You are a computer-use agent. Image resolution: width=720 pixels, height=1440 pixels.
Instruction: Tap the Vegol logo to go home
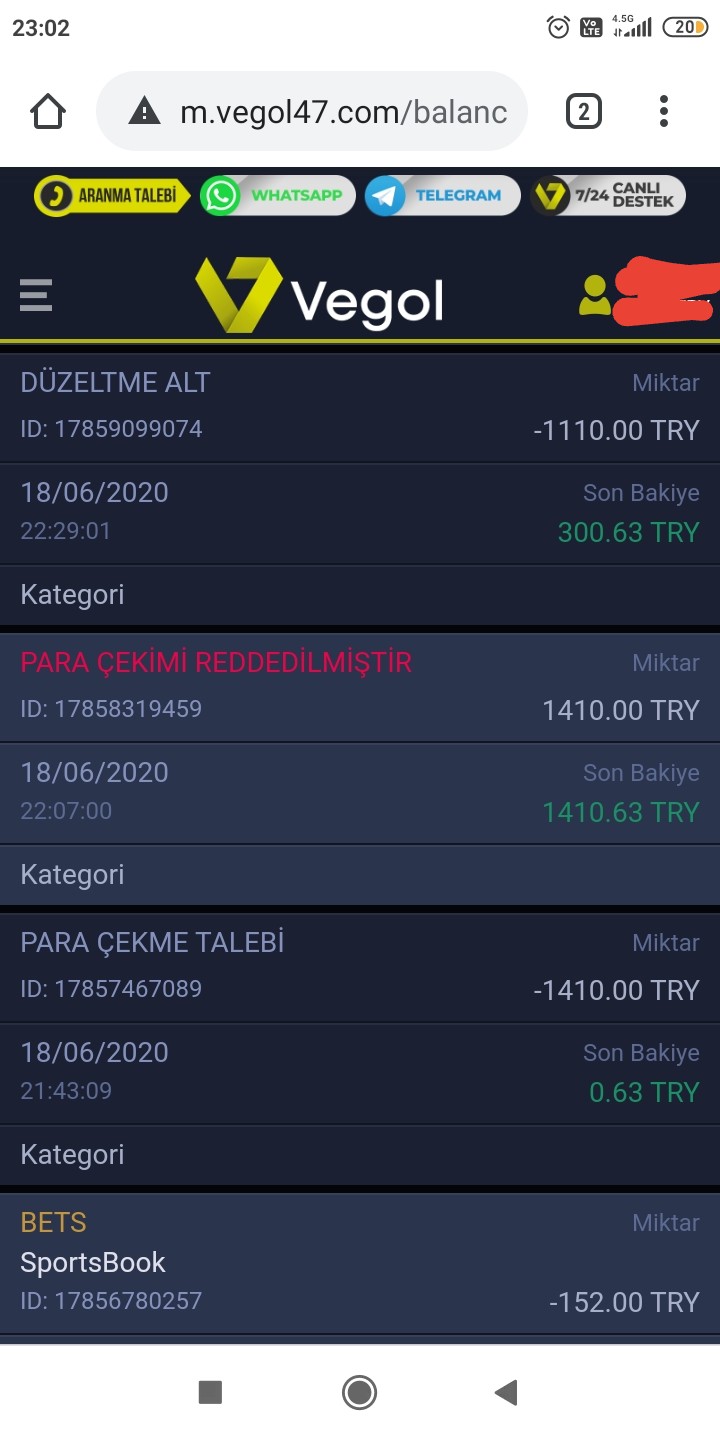click(319, 297)
